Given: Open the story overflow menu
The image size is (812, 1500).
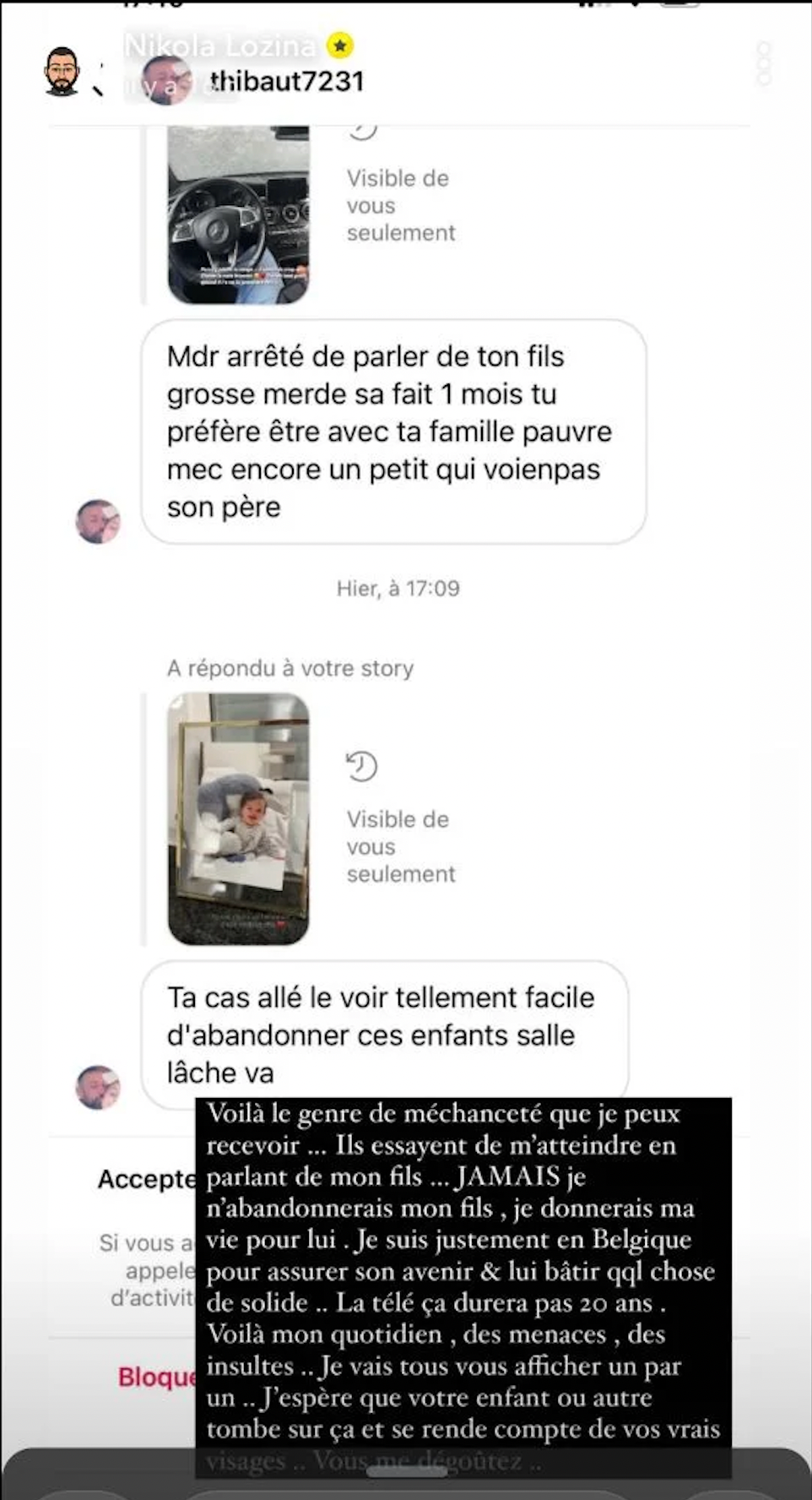Looking at the screenshot, I should (764, 63).
